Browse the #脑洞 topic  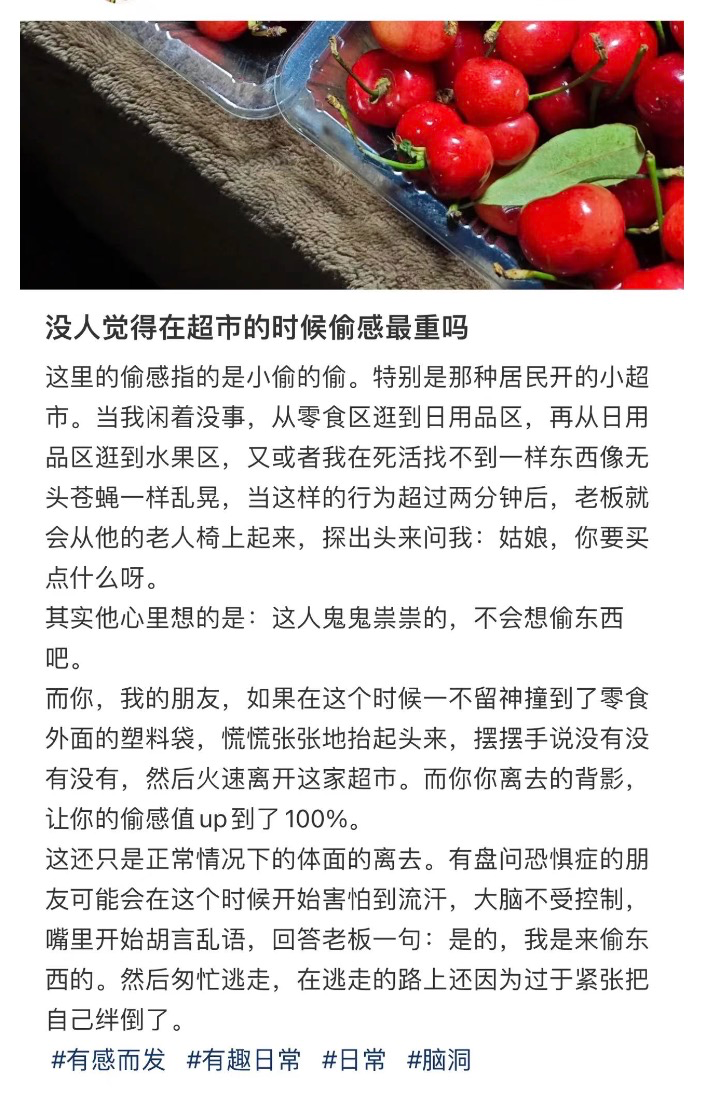438,1060
